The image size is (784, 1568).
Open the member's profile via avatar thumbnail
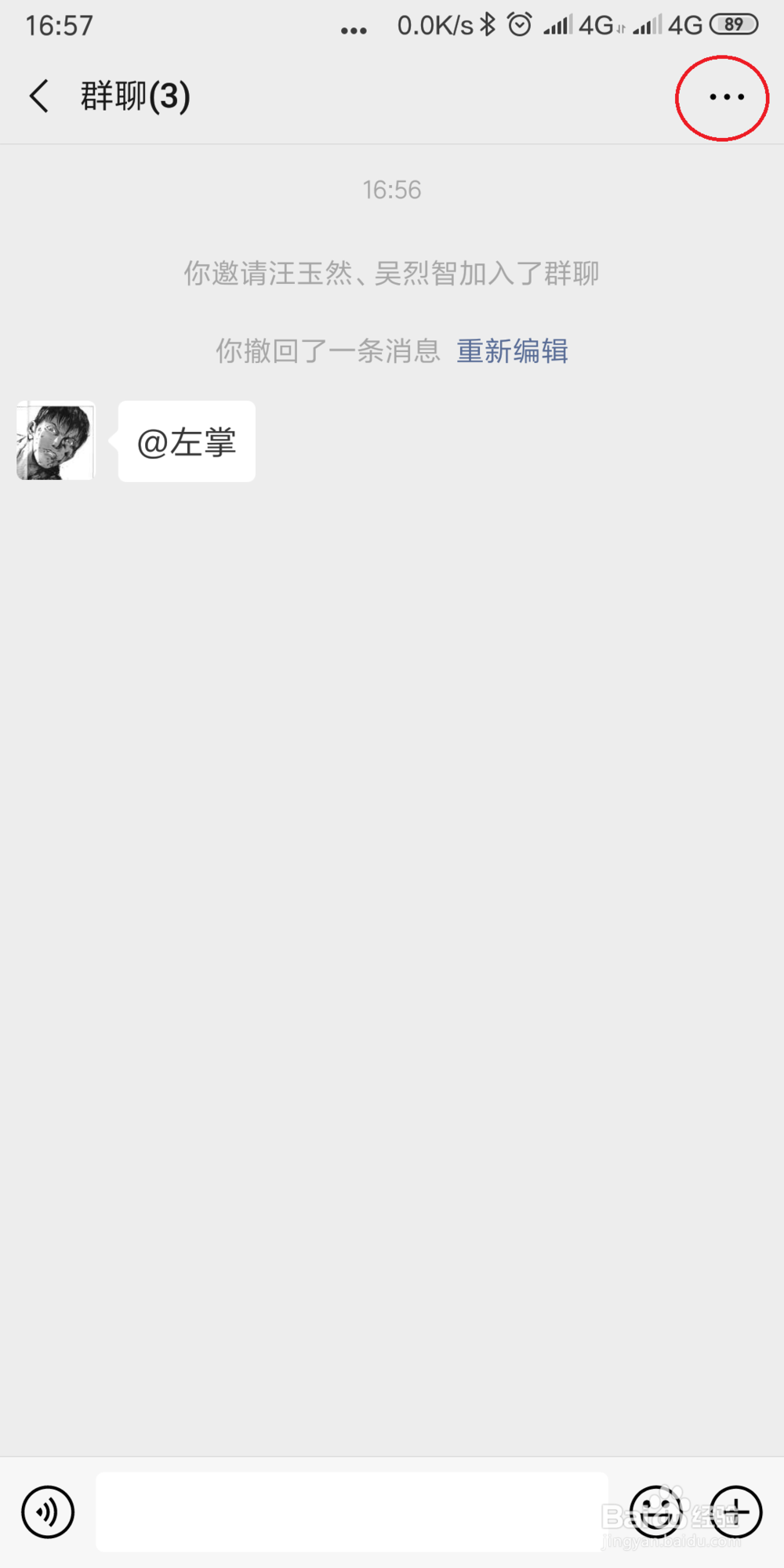55,441
